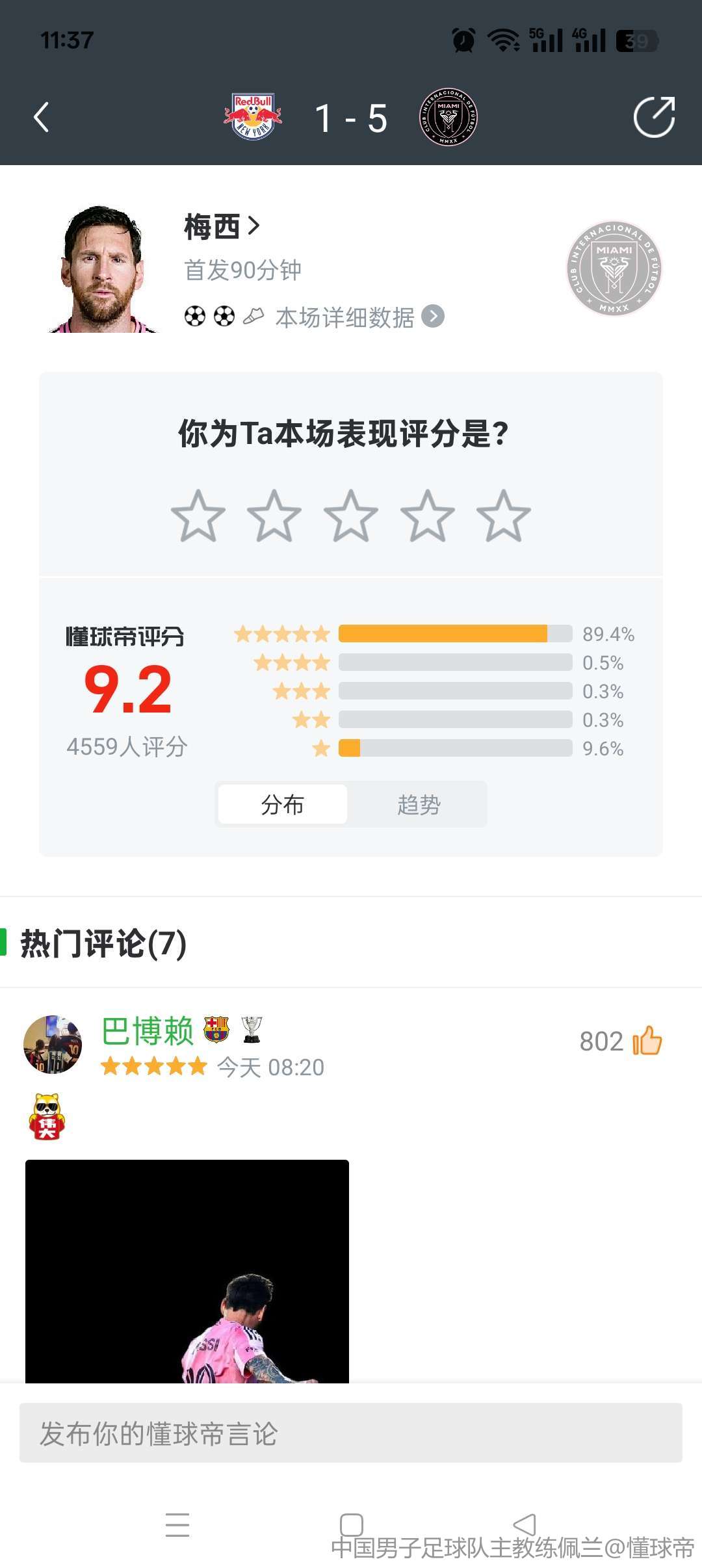Give a three-star rating
702x1568 pixels.
pos(351,517)
